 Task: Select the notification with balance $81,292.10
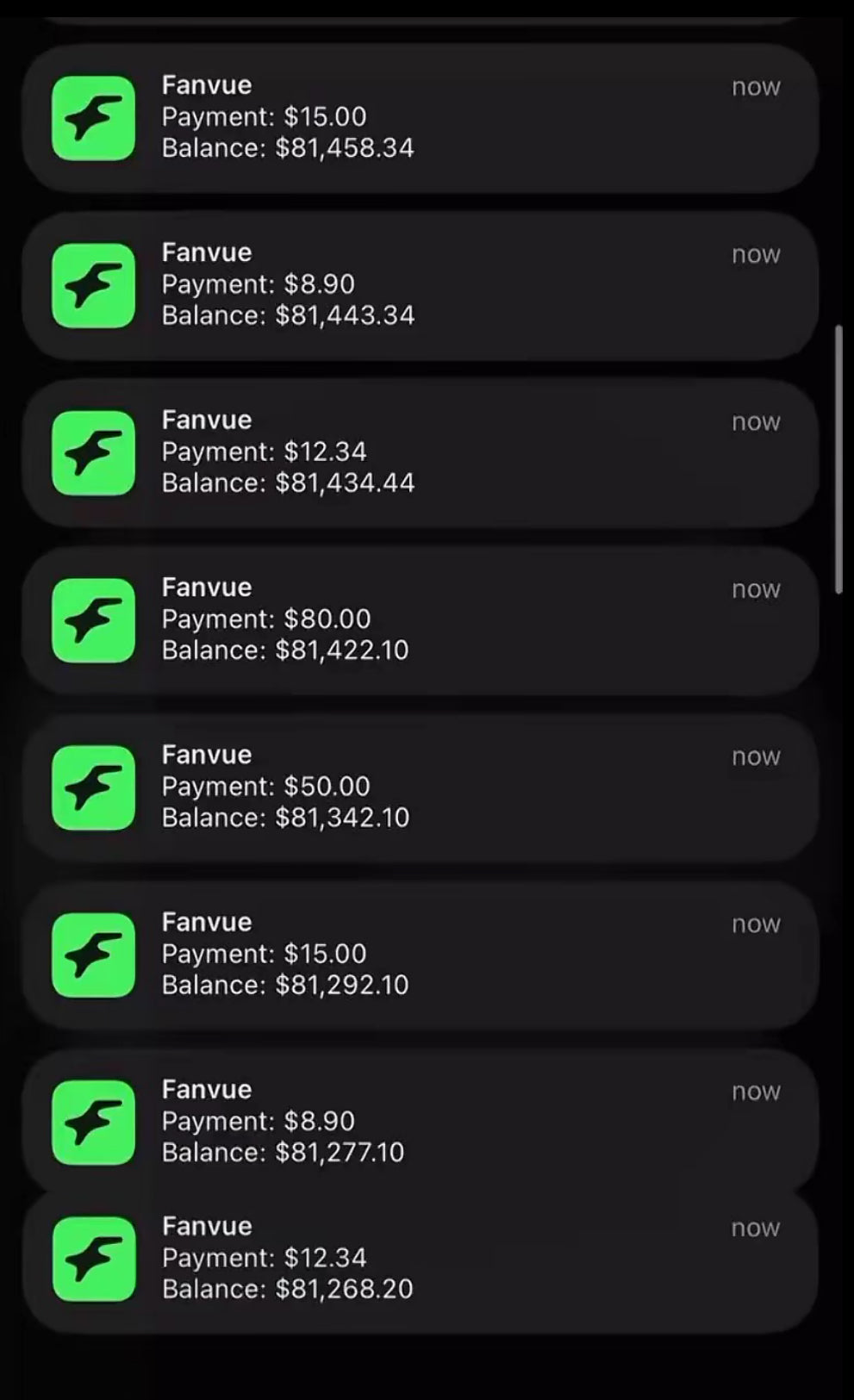420,954
